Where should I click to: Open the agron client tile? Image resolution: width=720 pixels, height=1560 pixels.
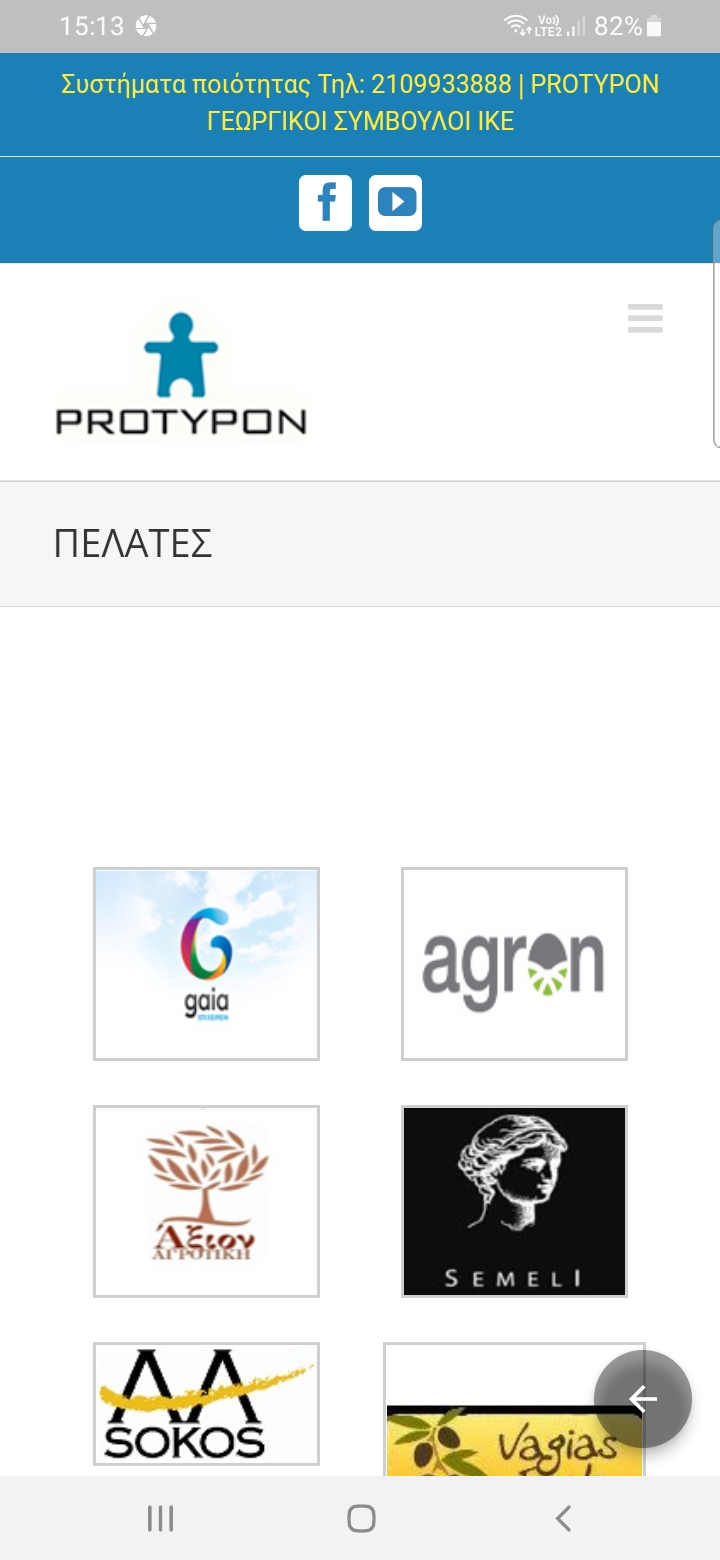point(514,963)
